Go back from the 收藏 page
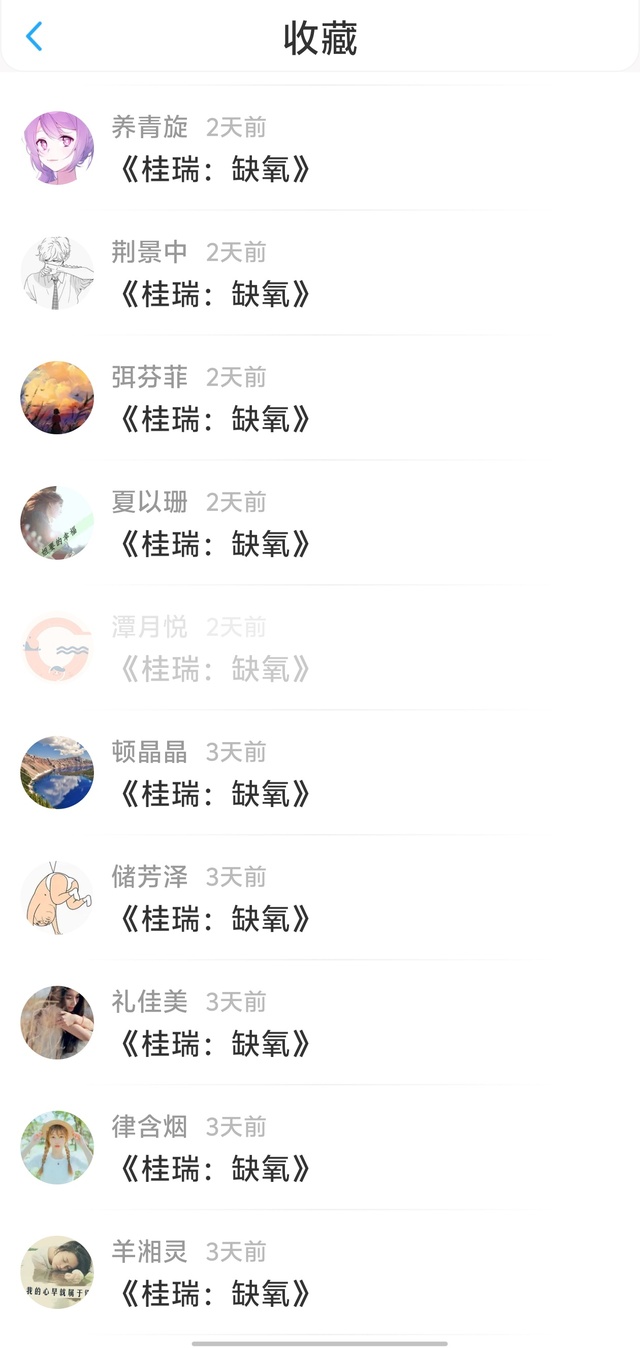Image resolution: width=640 pixels, height=1348 pixels. coord(34,37)
